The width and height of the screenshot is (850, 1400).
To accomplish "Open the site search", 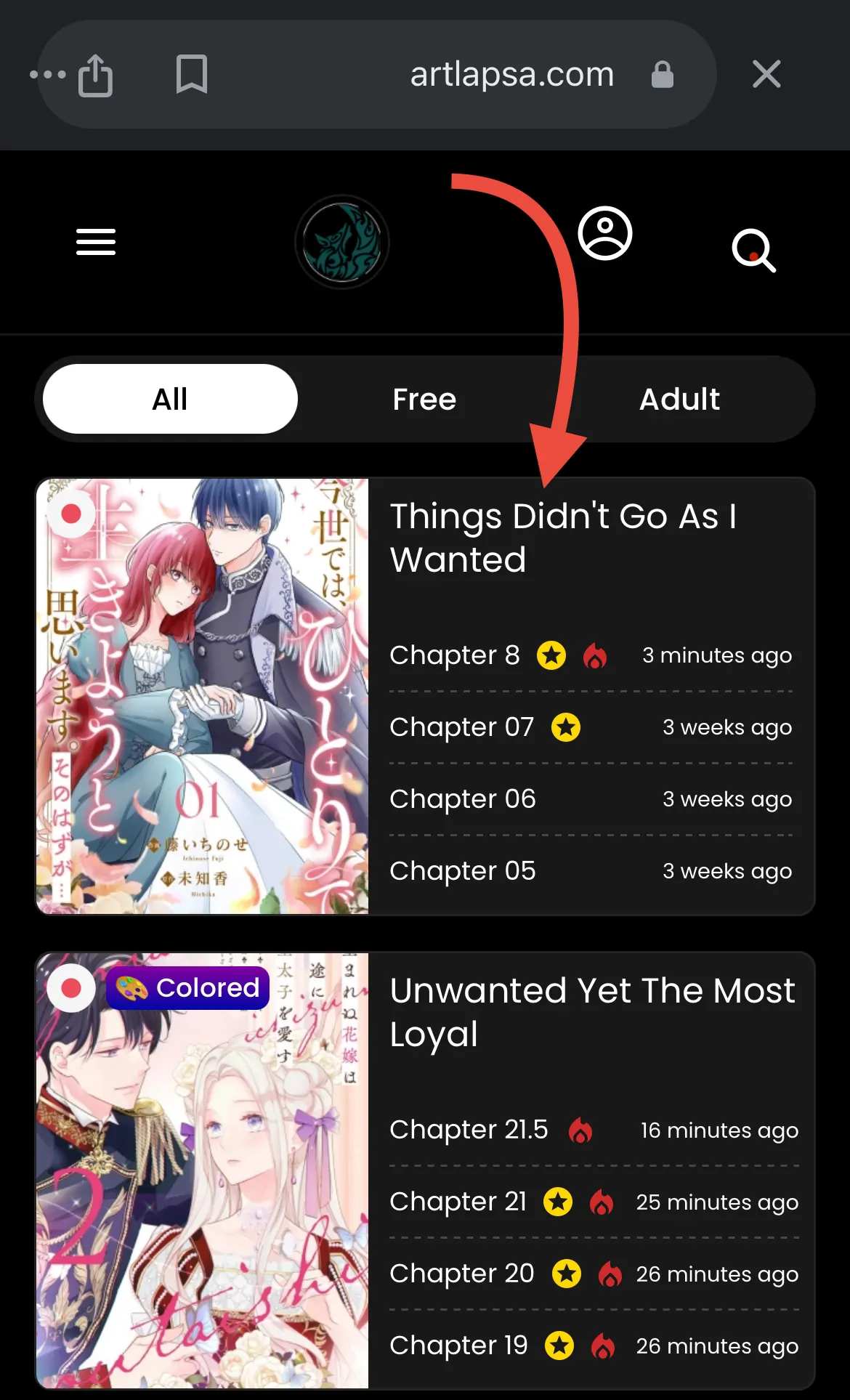I will pos(753,251).
